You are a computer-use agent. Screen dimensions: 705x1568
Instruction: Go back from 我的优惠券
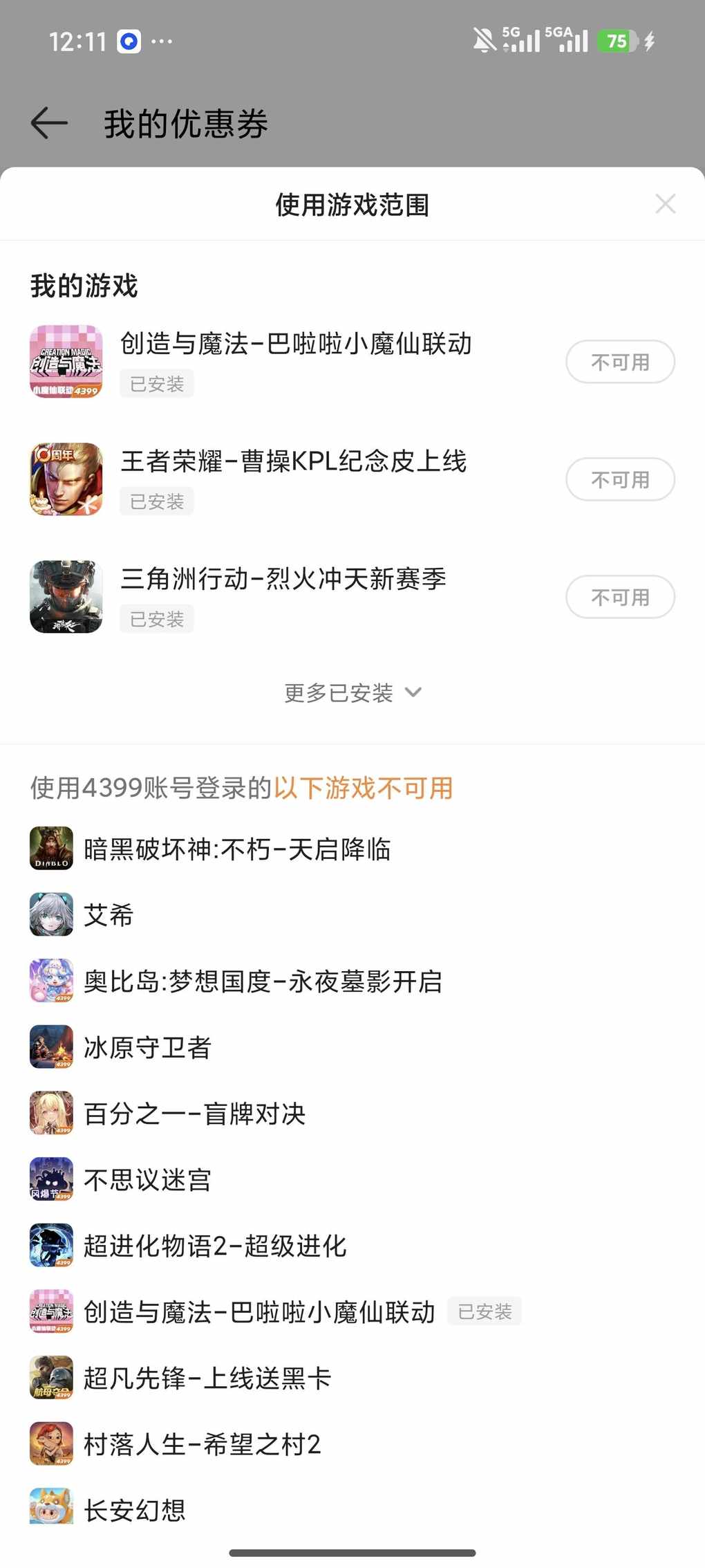[x=50, y=124]
